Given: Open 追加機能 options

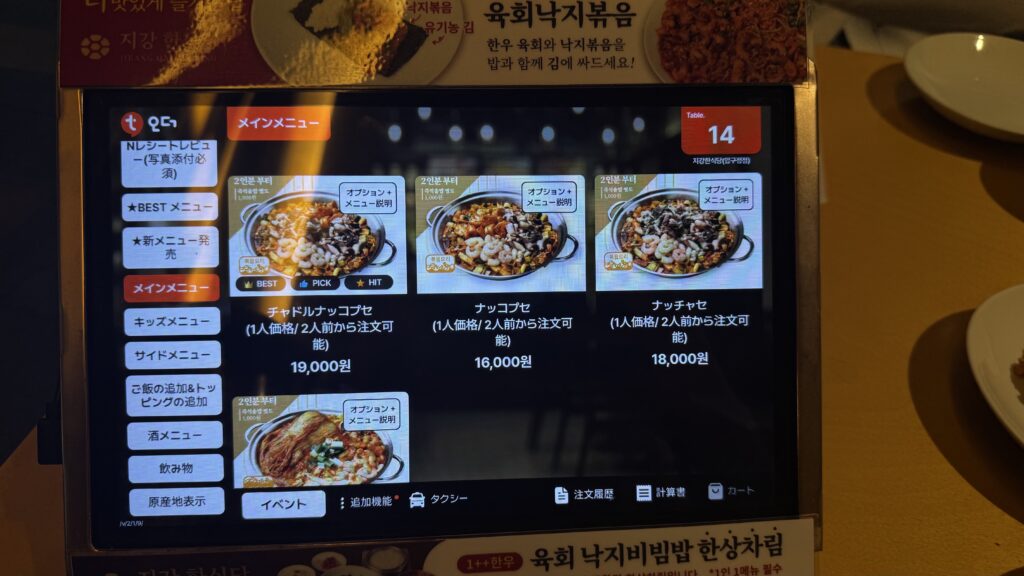Looking at the screenshot, I should (x=368, y=502).
